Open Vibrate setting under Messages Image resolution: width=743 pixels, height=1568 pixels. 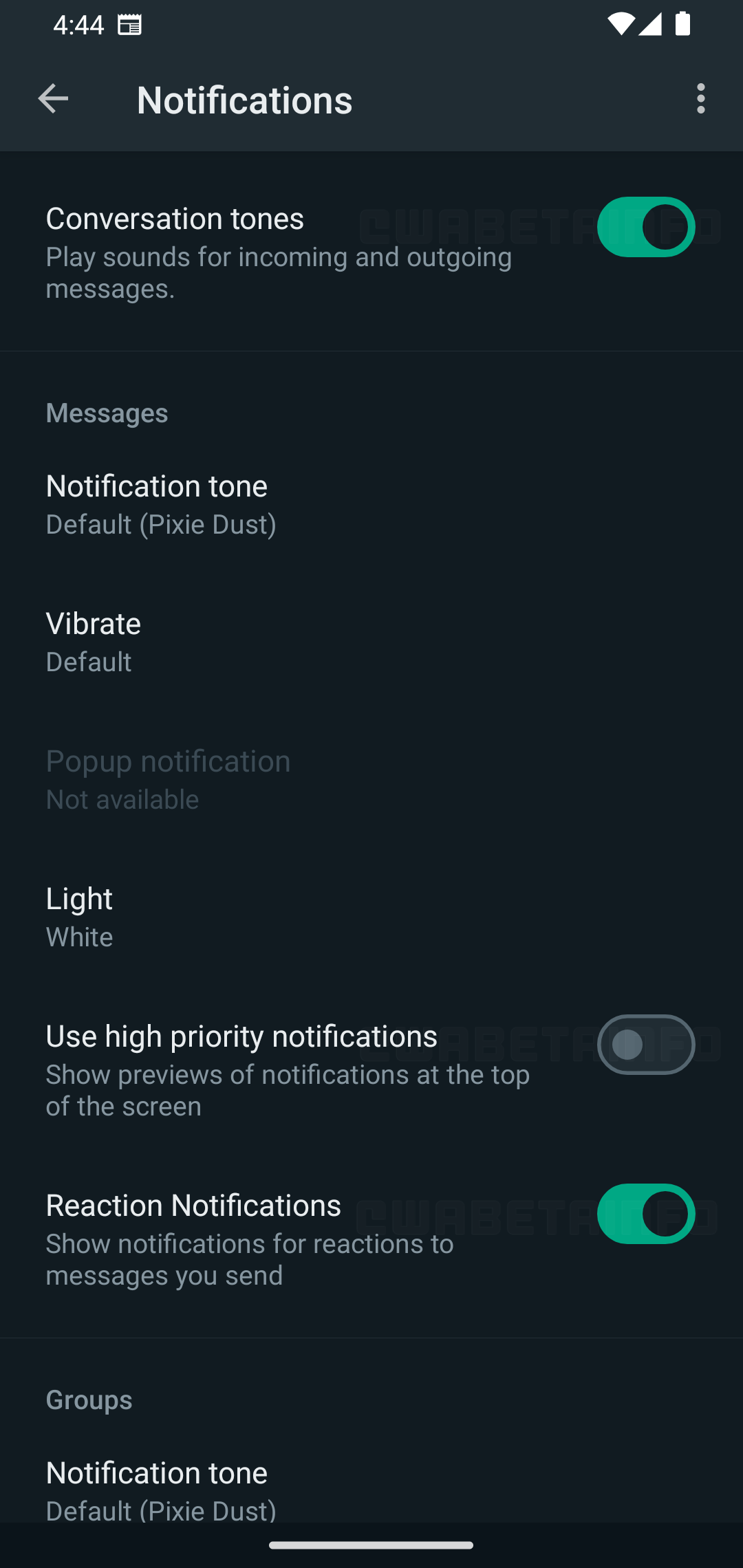pos(94,642)
